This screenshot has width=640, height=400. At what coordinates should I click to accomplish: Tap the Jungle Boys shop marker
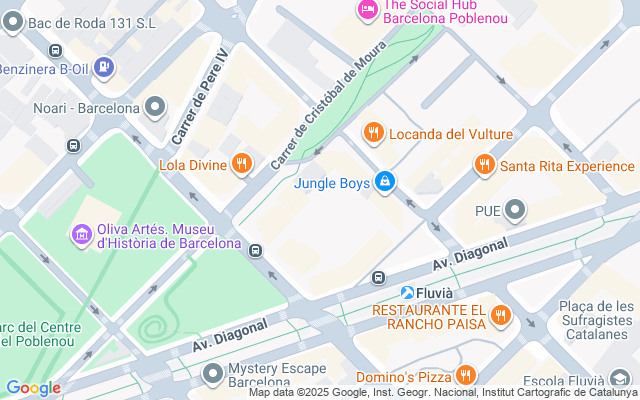[384, 182]
